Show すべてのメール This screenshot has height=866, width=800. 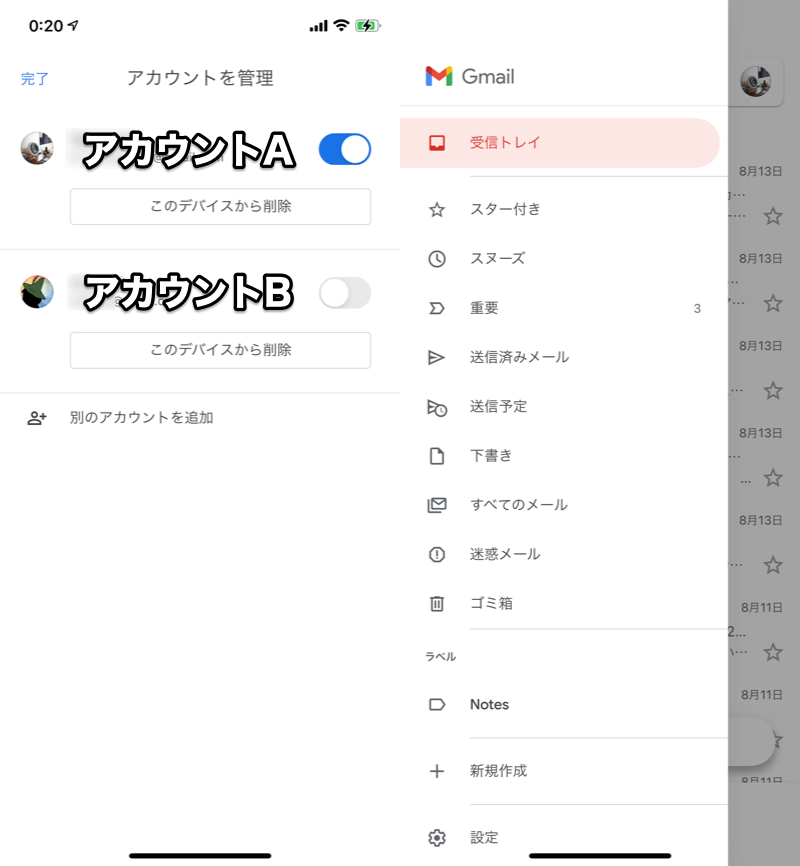518,505
